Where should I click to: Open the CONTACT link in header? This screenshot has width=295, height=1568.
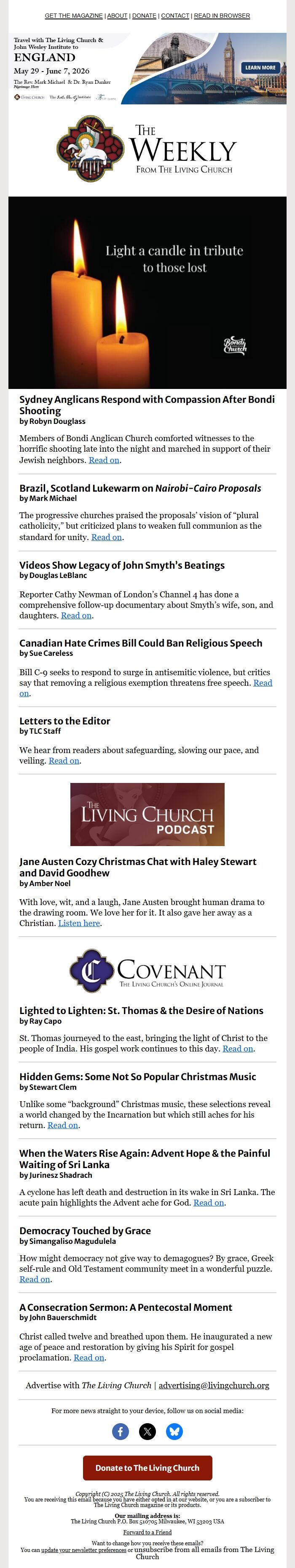[x=175, y=16]
